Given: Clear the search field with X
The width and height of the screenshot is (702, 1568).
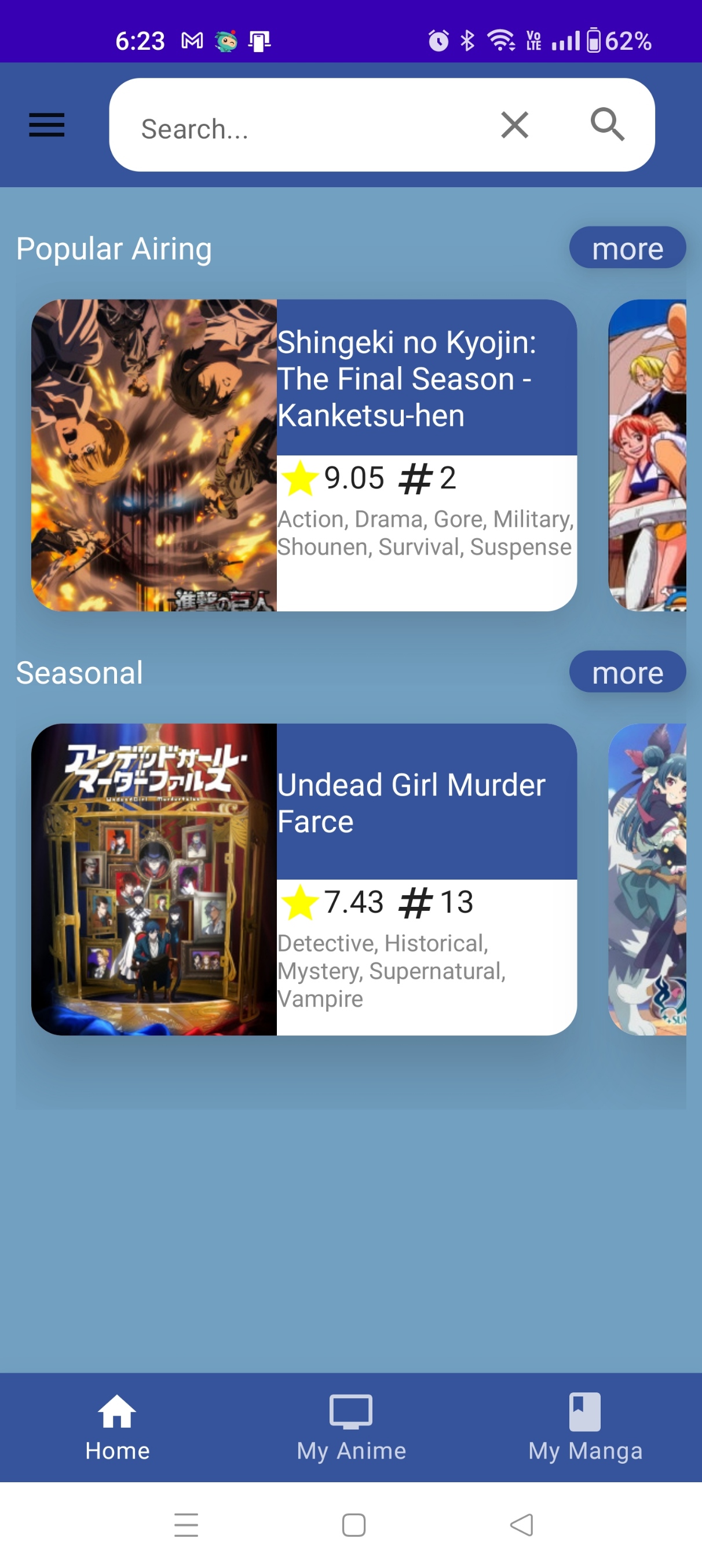Looking at the screenshot, I should click(514, 125).
